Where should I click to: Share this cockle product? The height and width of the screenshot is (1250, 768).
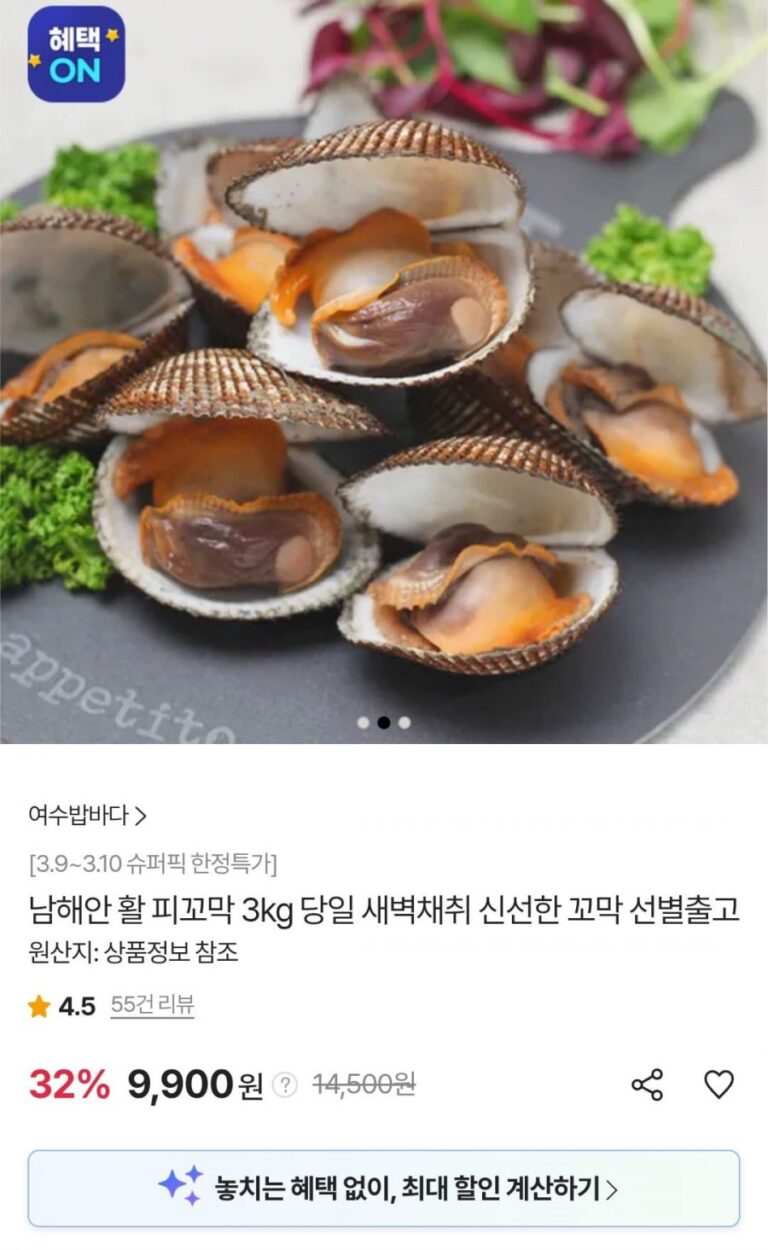[x=647, y=1085]
